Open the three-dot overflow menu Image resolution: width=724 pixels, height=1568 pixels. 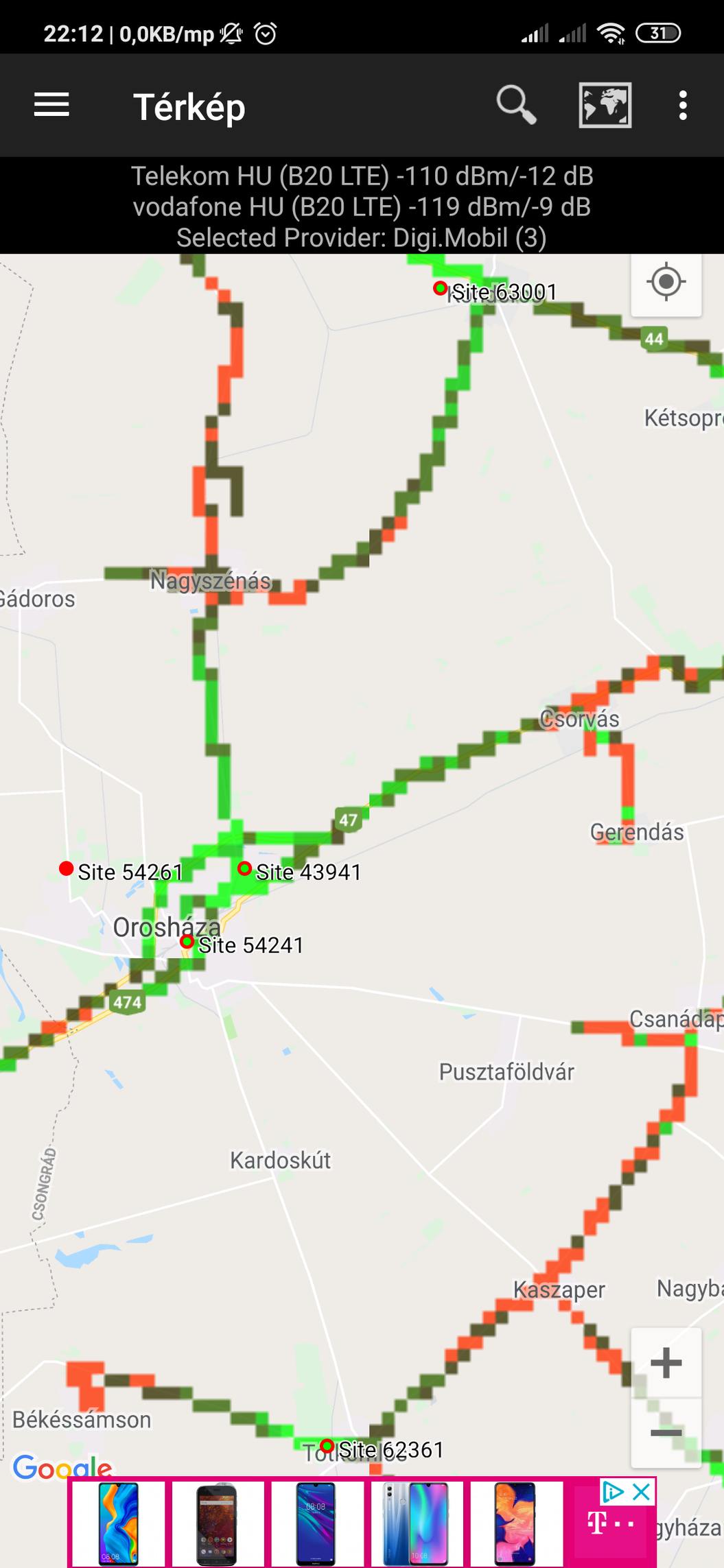(682, 106)
